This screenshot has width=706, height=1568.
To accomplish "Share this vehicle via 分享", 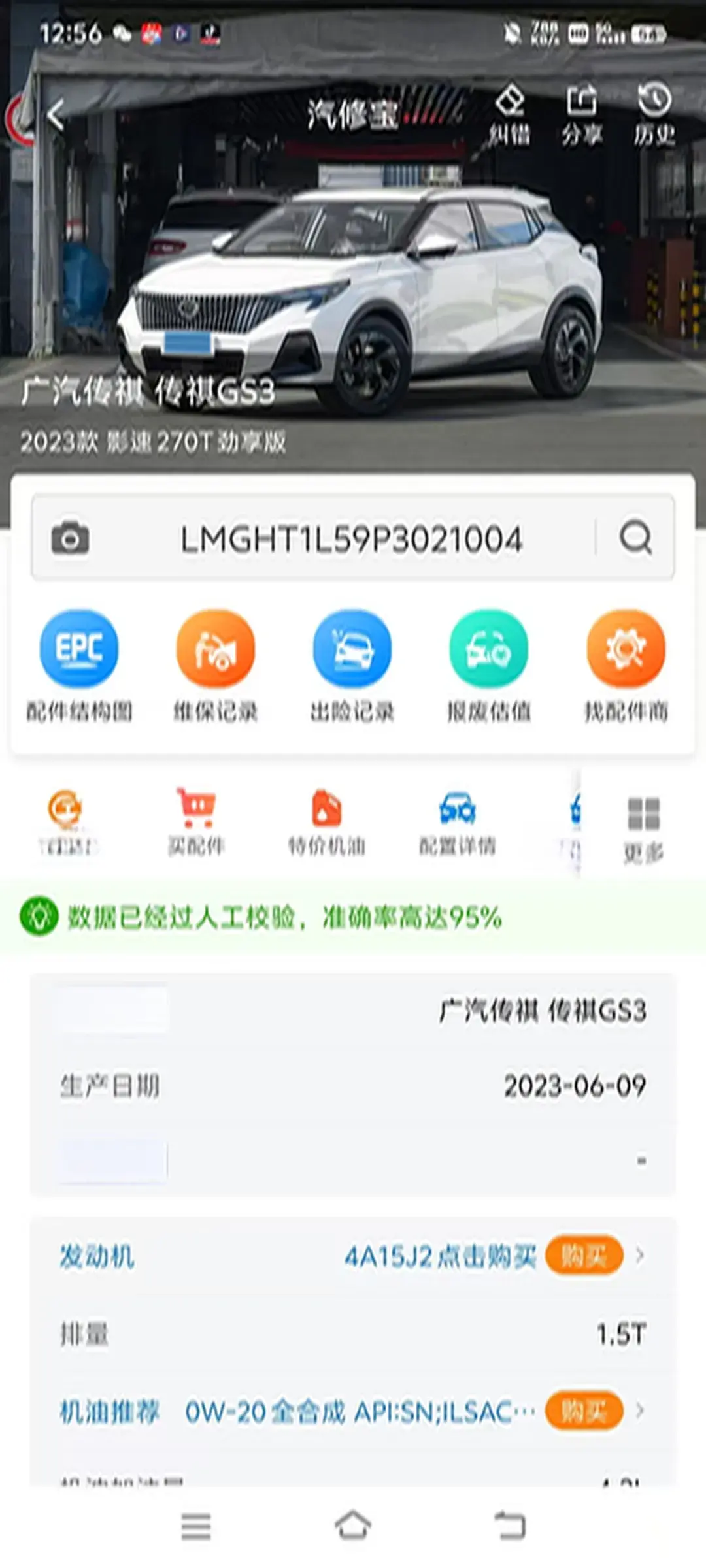I will click(x=581, y=115).
